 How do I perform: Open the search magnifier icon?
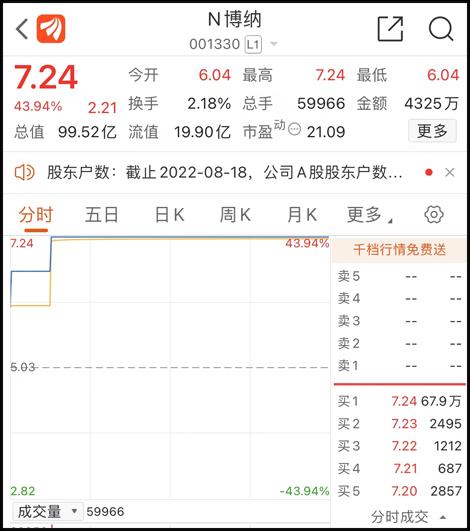coord(441,29)
